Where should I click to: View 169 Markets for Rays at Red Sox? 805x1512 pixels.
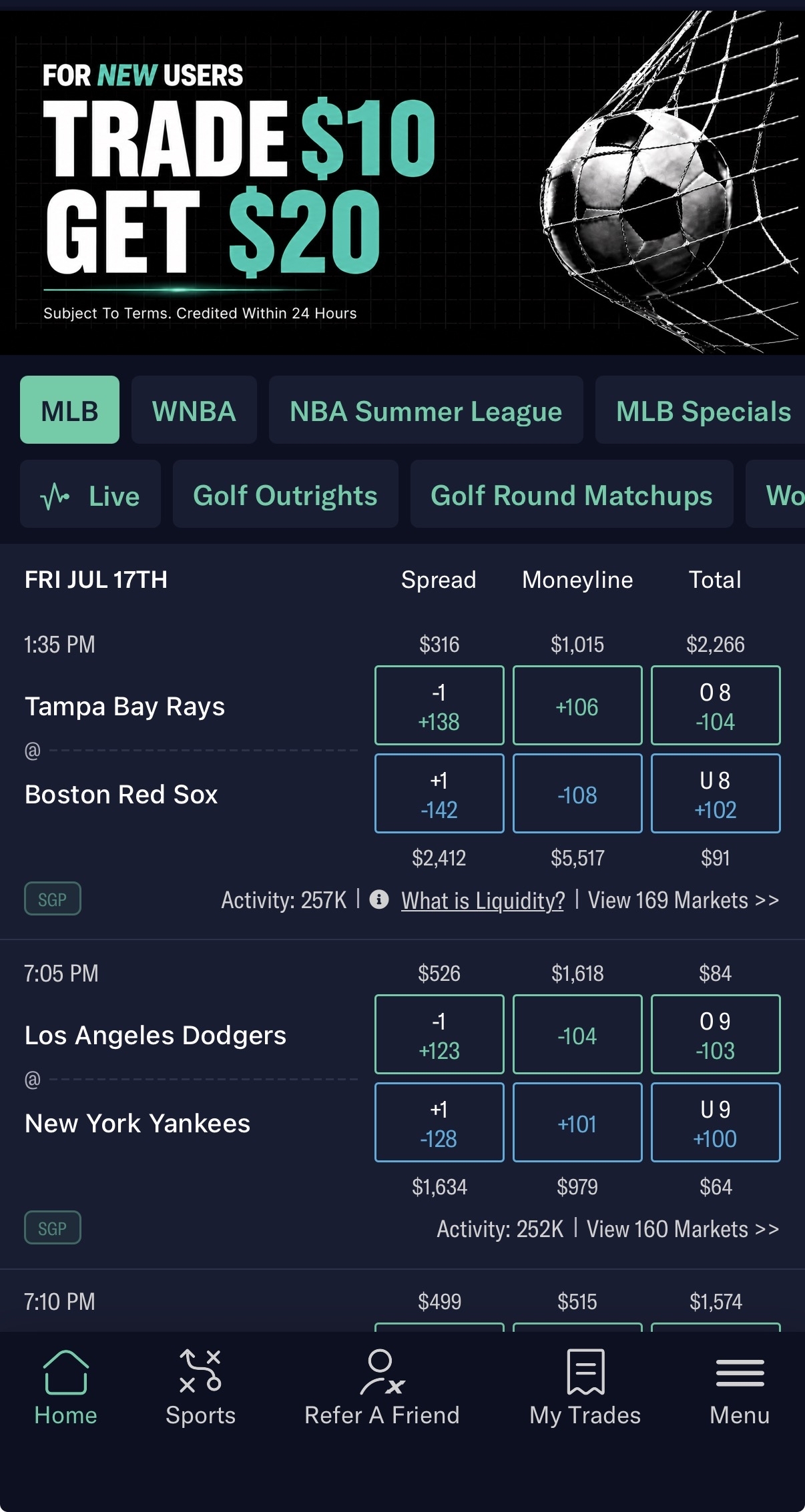tap(684, 900)
